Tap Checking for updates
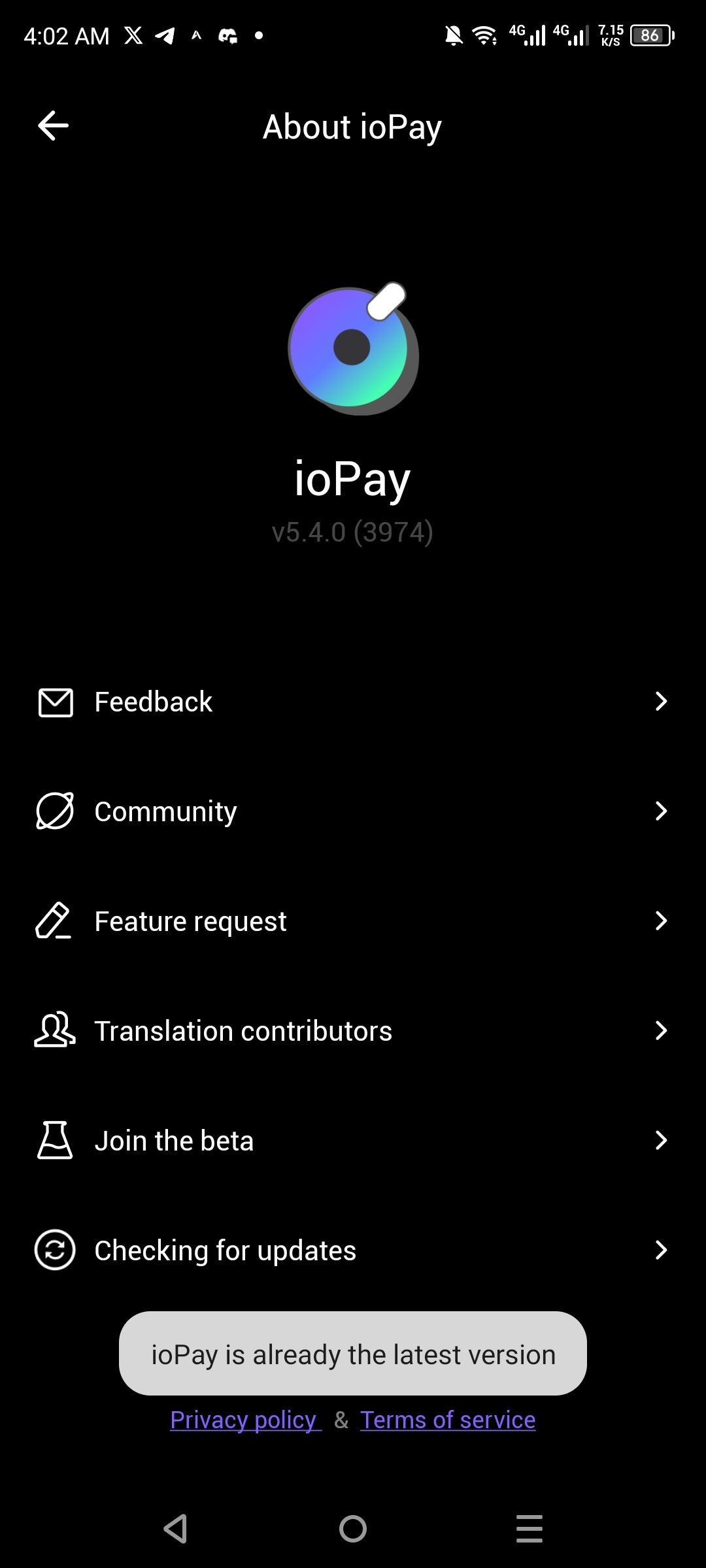706x1568 pixels. point(353,1250)
